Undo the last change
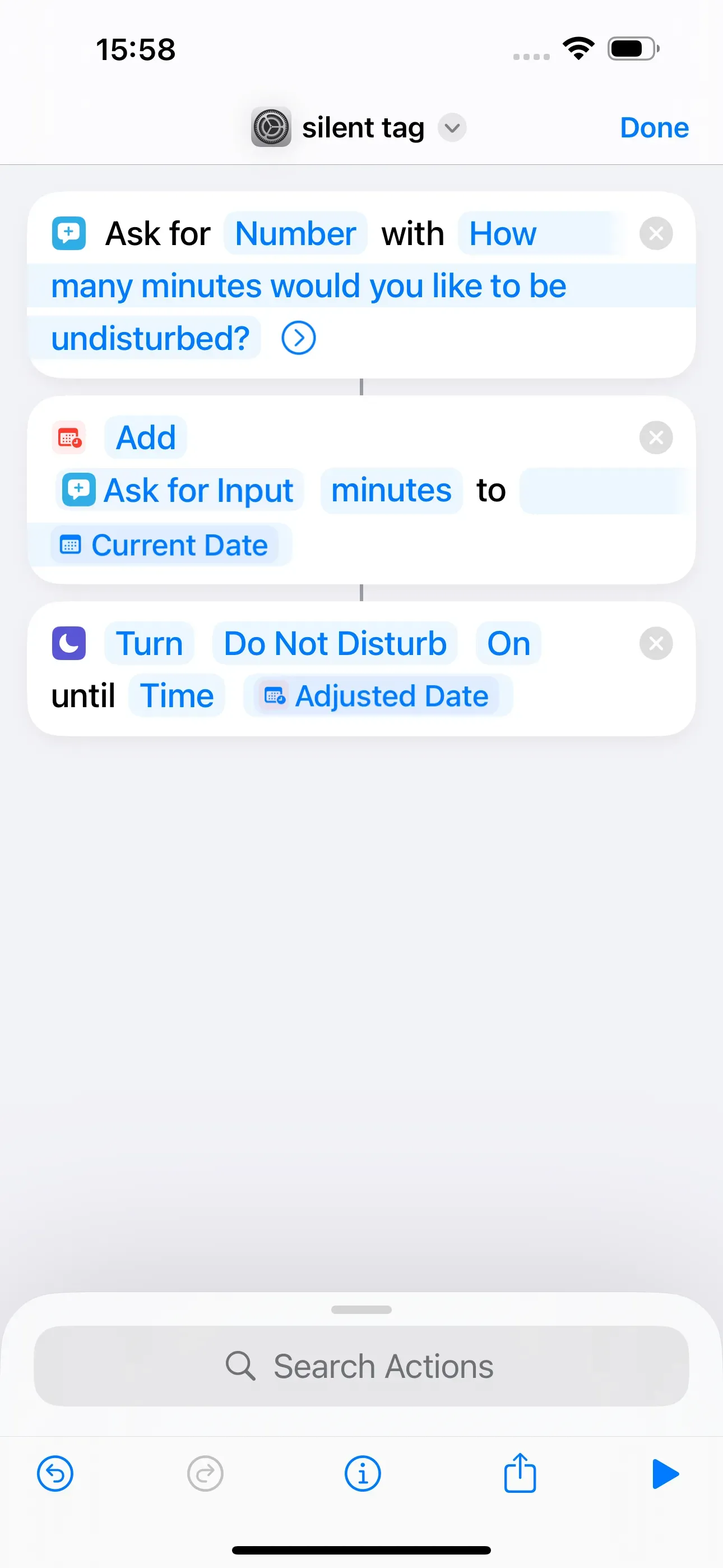 (x=55, y=1474)
